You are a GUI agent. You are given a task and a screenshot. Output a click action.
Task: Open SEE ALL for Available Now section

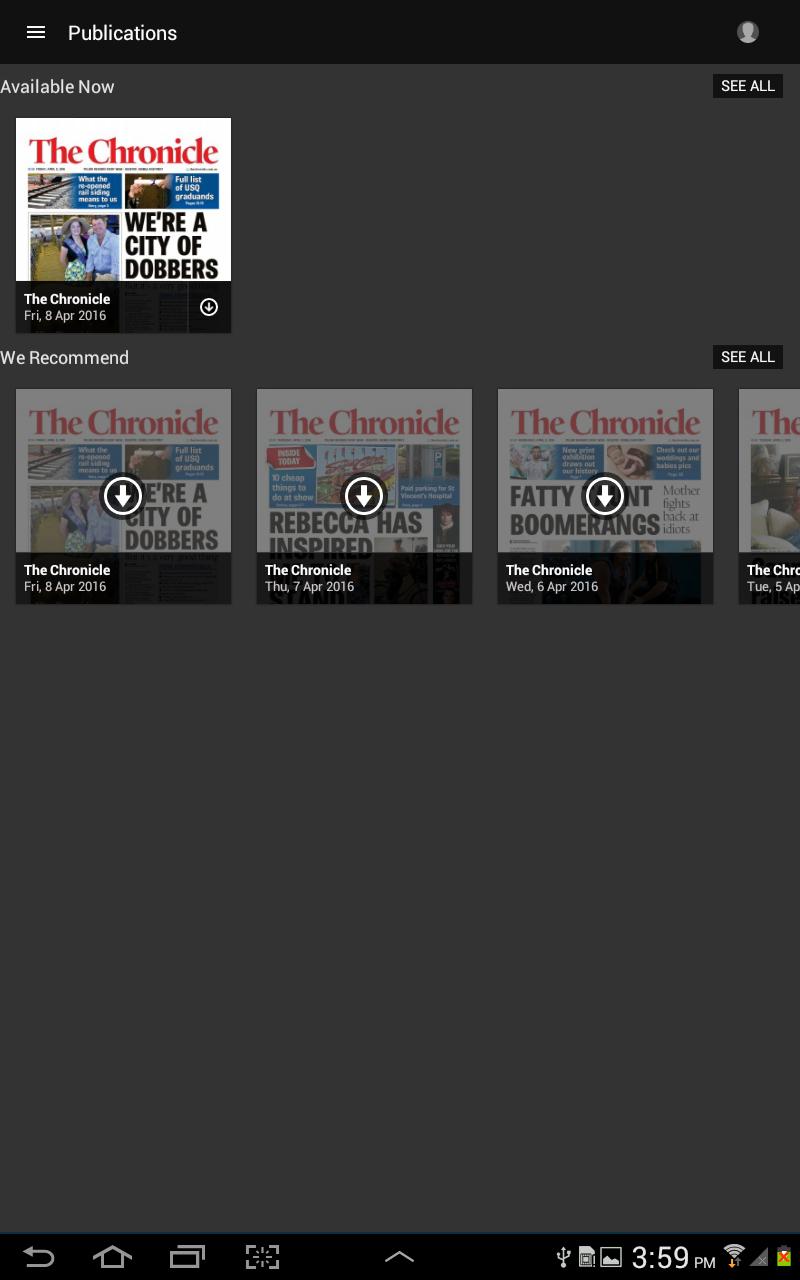coord(747,86)
